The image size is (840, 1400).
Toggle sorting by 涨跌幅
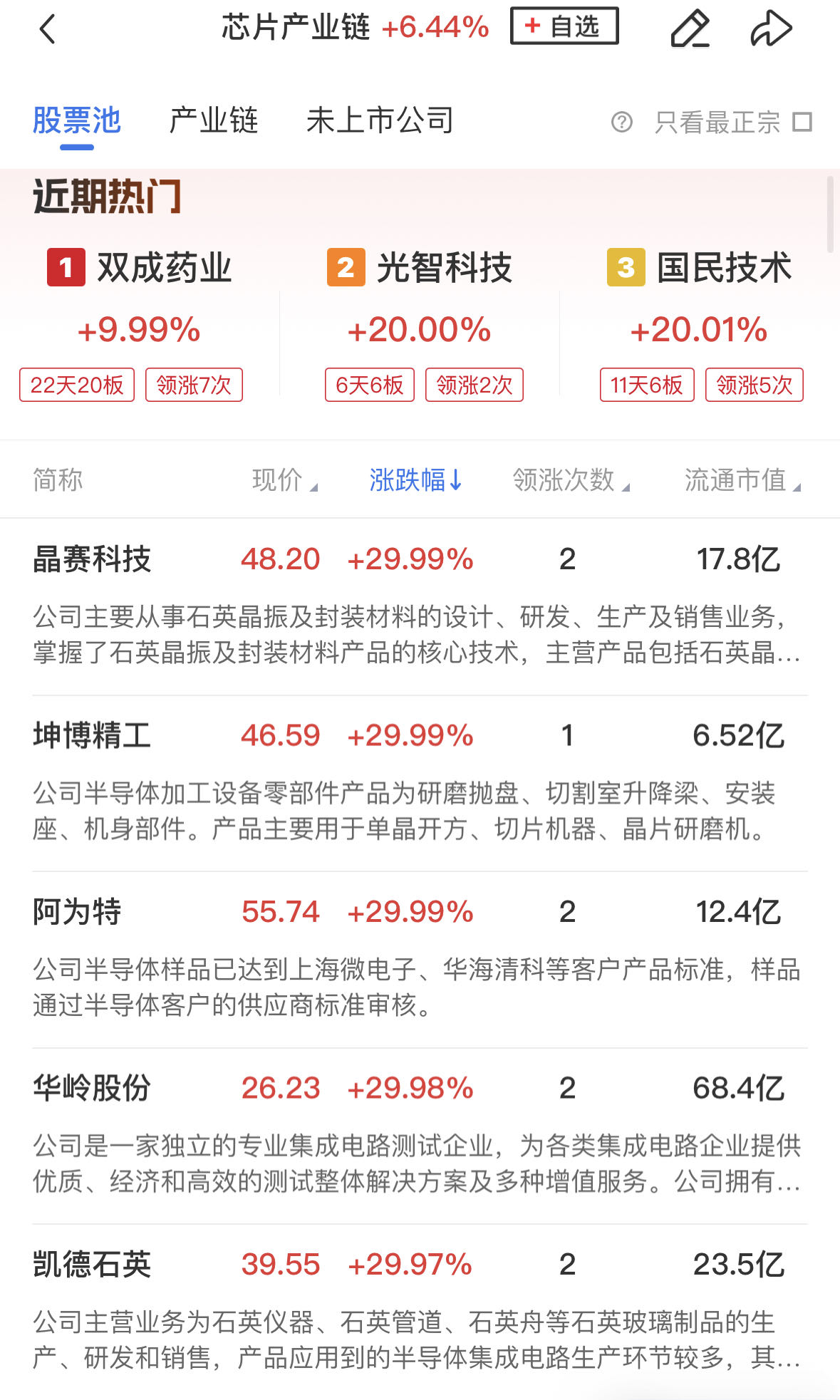tap(416, 480)
